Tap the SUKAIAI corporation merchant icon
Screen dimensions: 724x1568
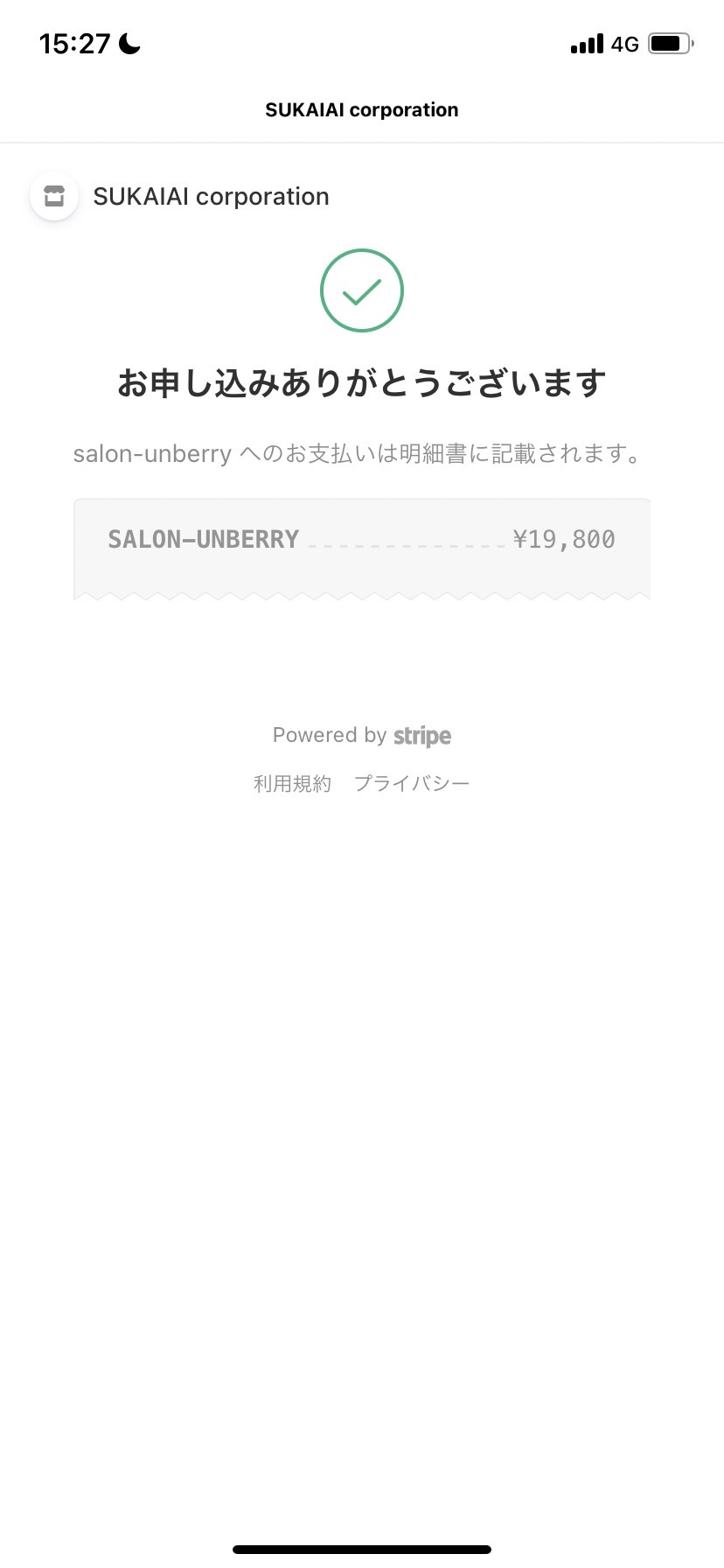tap(54, 196)
